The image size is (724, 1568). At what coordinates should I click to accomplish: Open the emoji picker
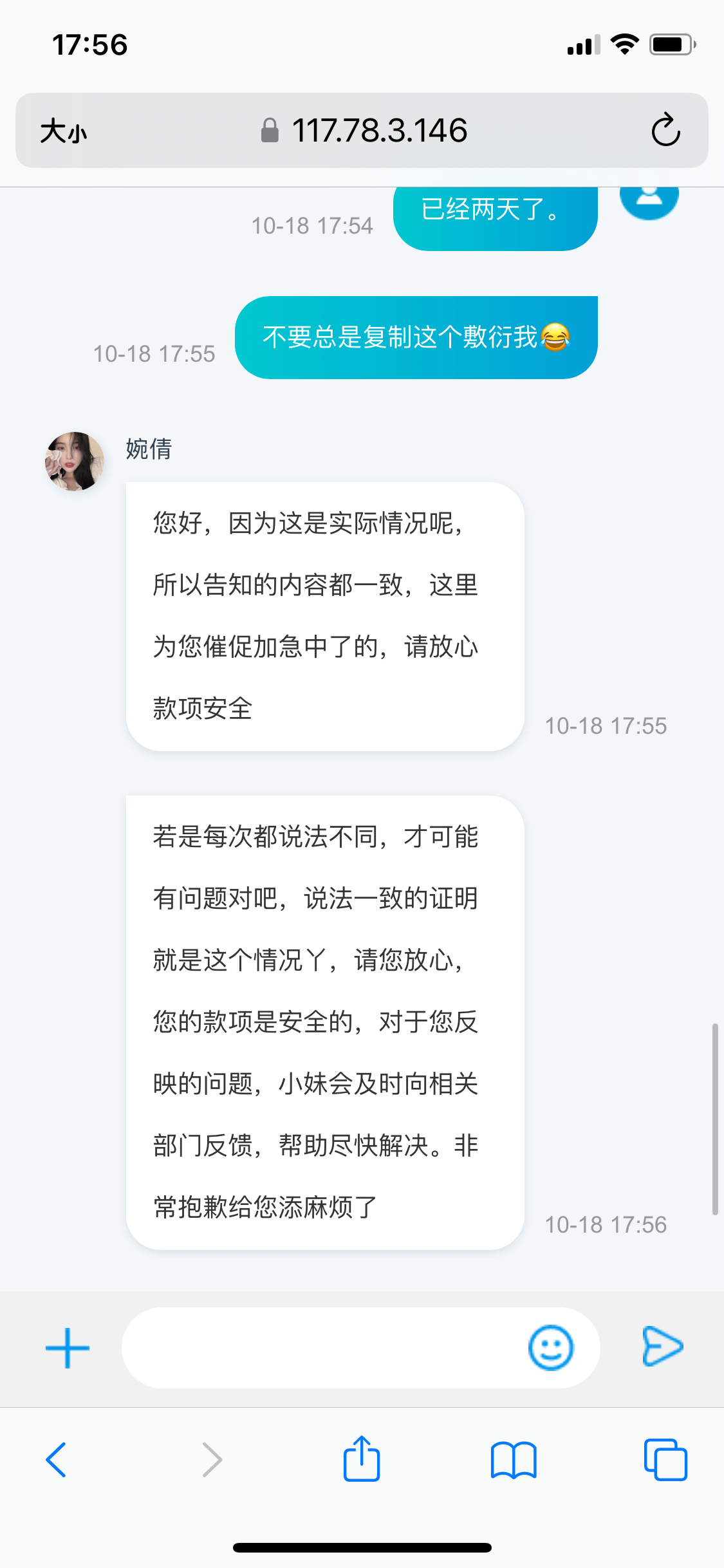[550, 1348]
